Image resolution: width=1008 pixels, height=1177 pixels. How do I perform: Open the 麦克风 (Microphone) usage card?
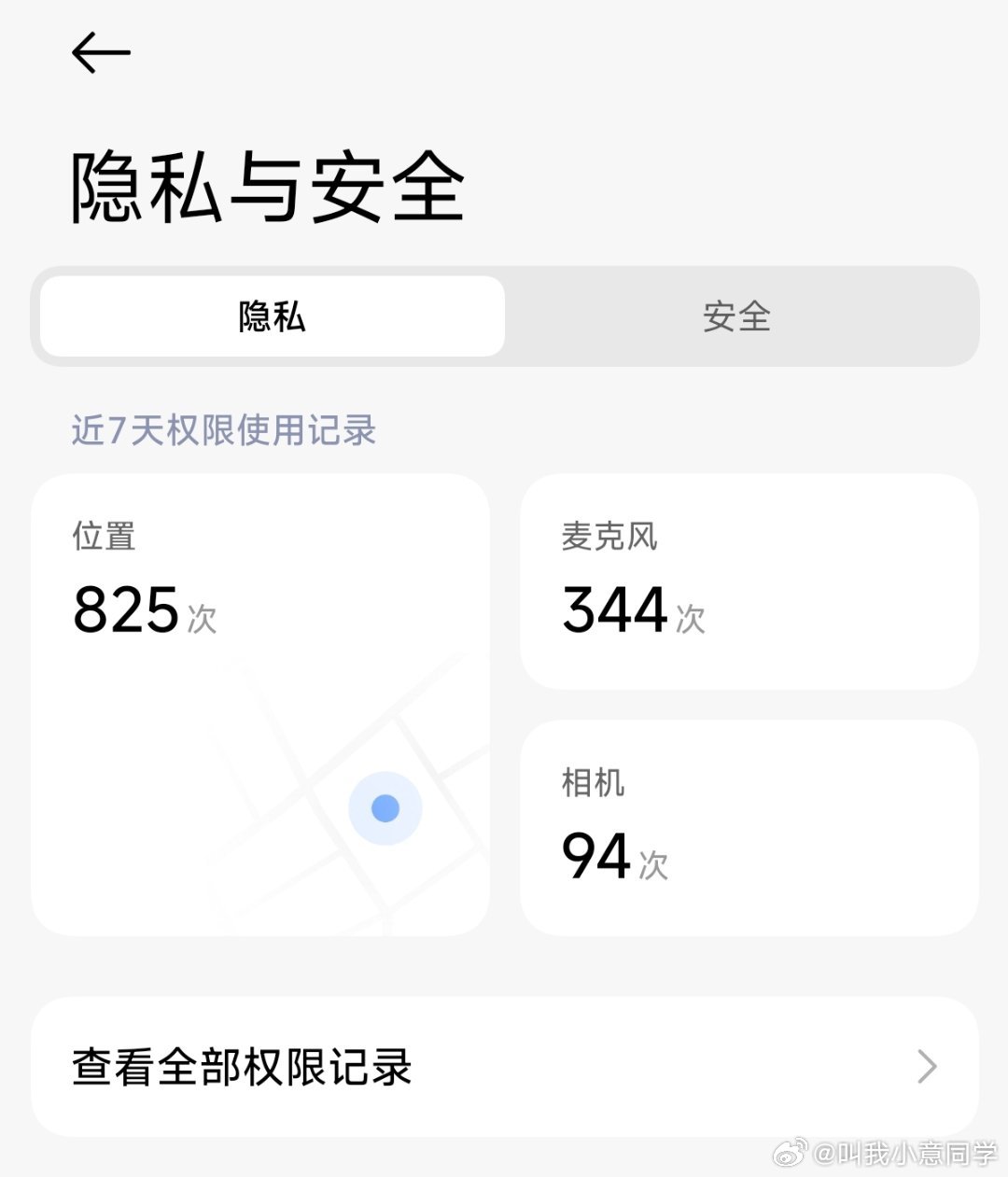point(749,581)
